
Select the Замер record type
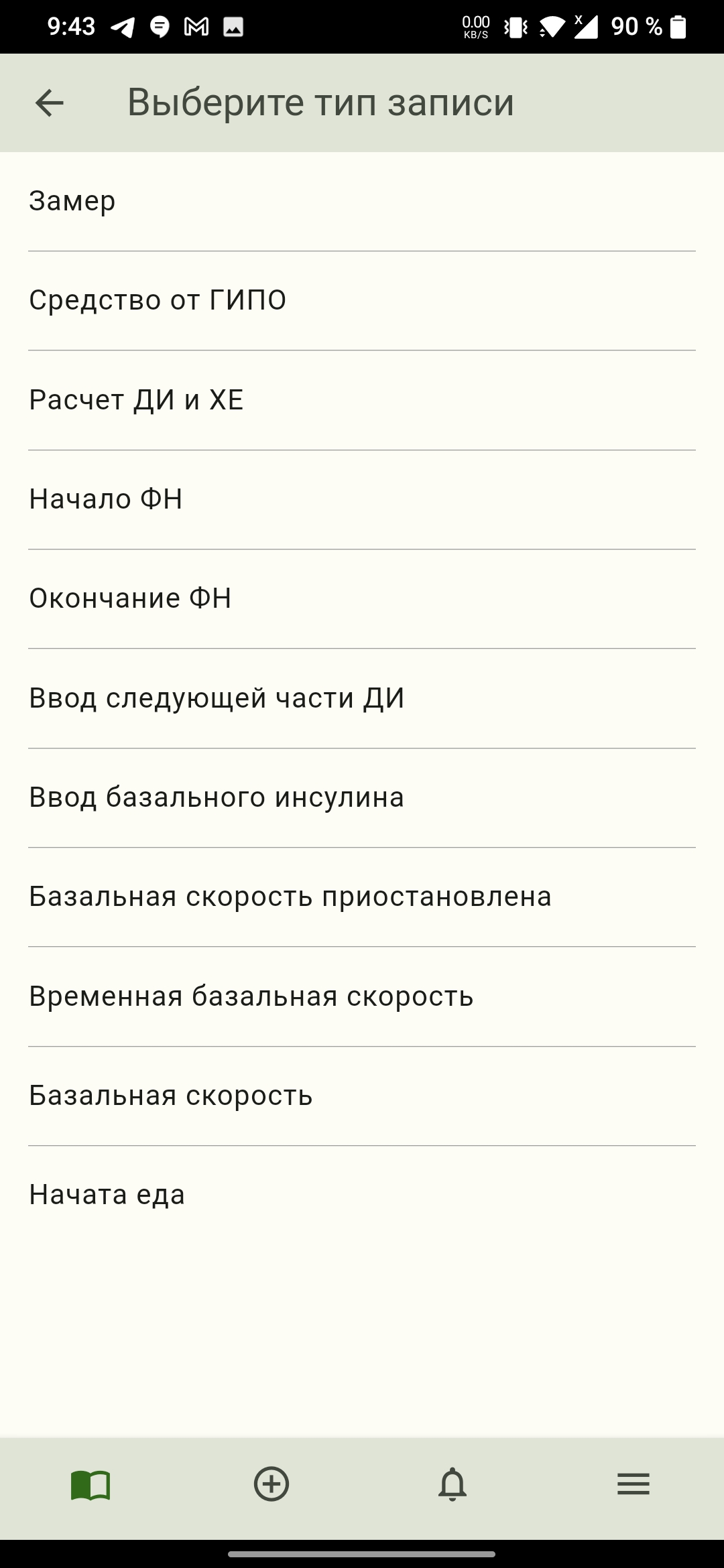[x=362, y=201]
